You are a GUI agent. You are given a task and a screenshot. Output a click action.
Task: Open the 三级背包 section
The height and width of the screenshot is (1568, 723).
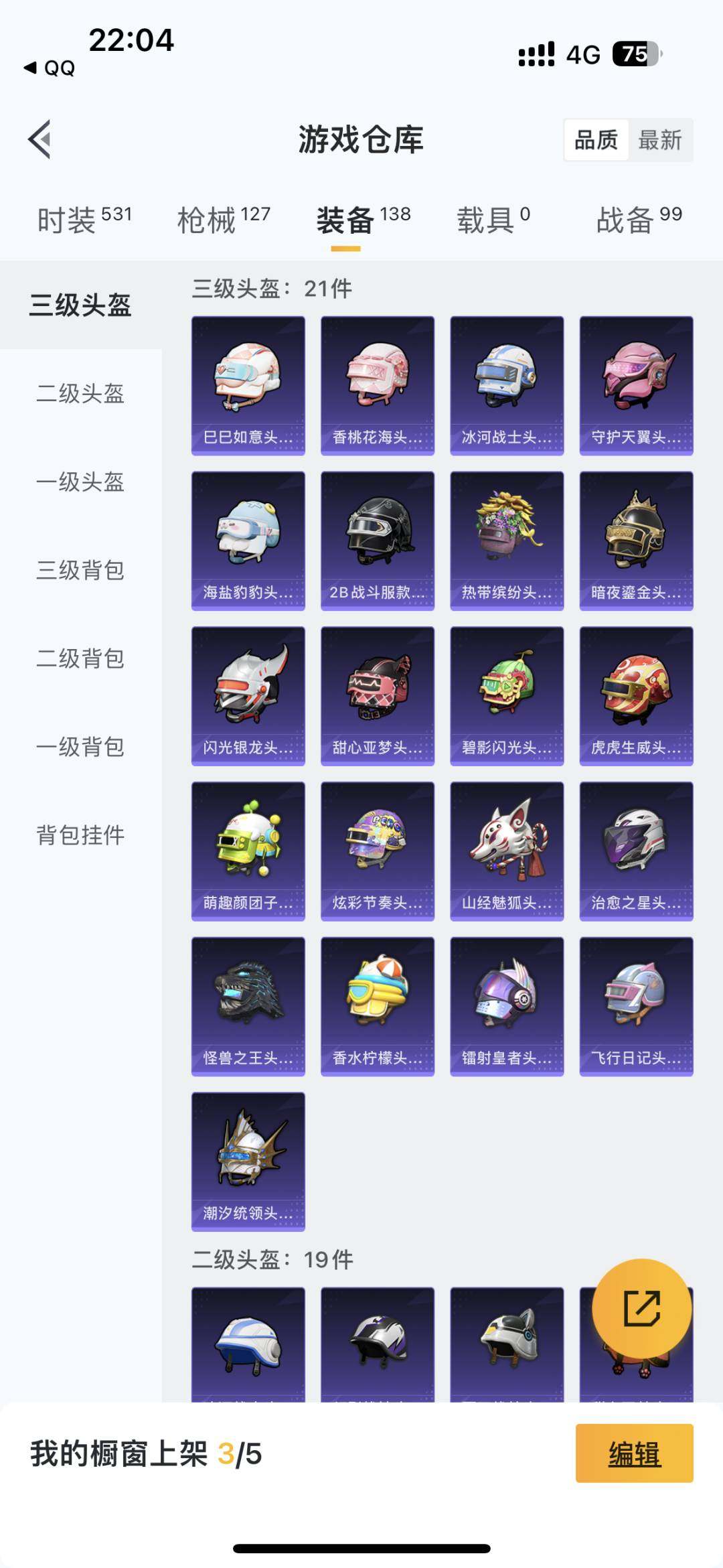coord(80,571)
